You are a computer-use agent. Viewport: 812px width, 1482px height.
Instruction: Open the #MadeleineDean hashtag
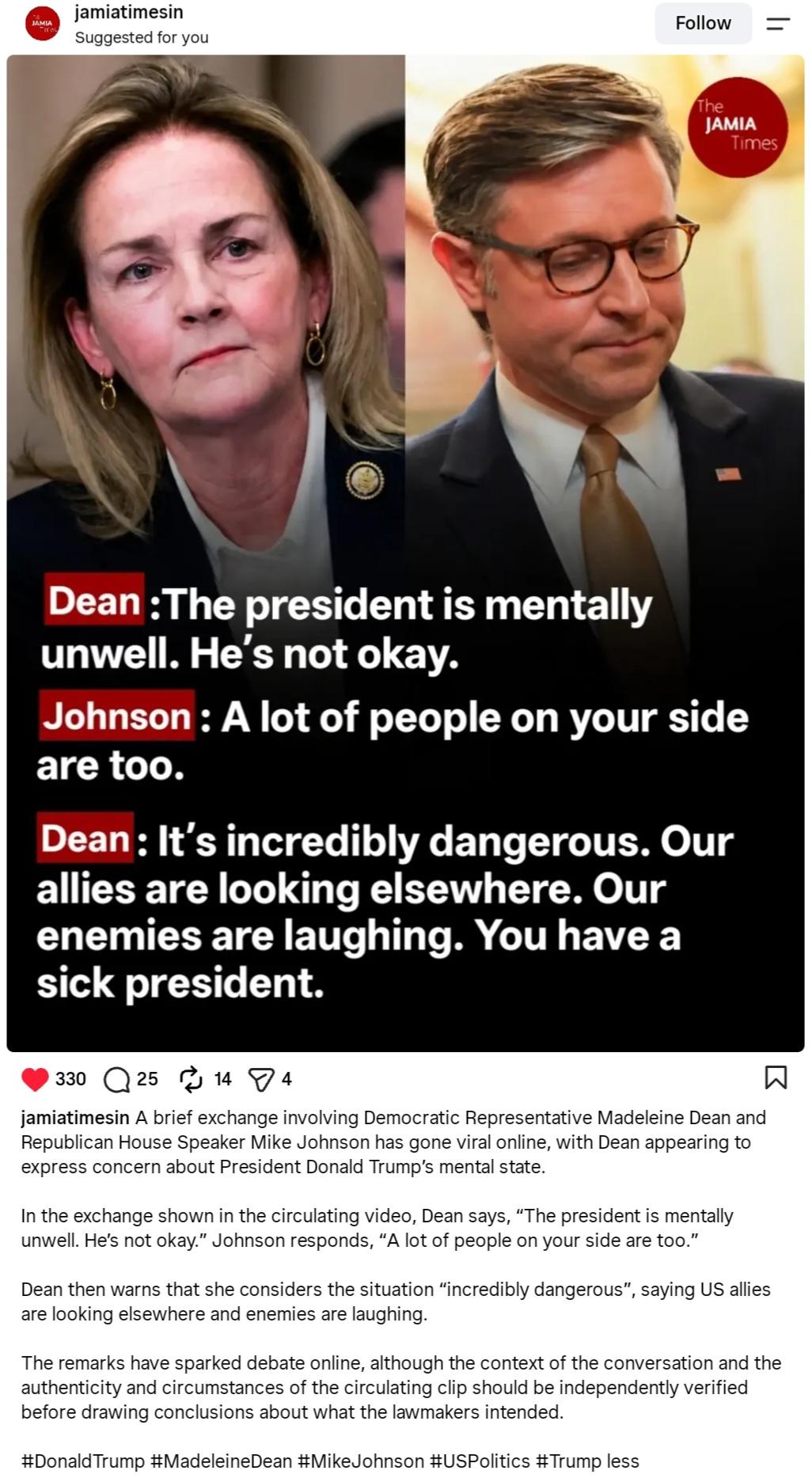click(221, 1461)
